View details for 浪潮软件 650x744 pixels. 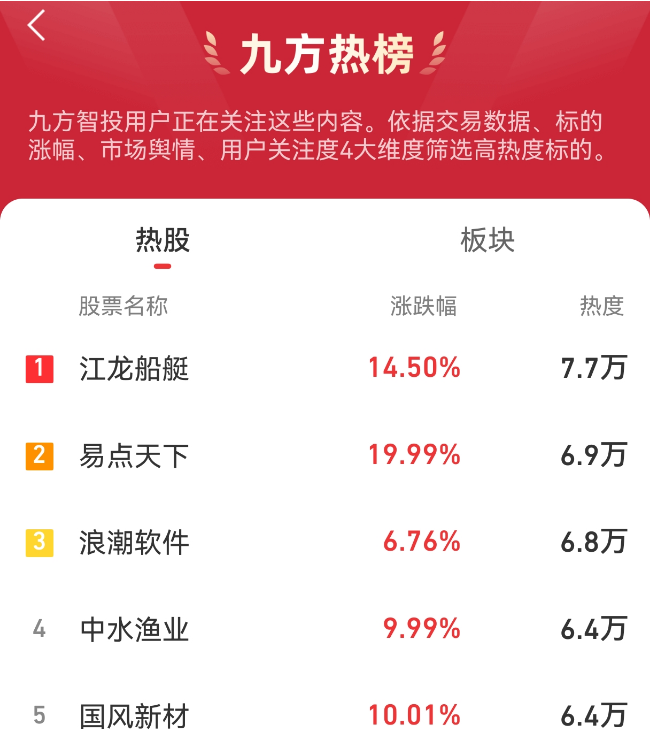click(x=134, y=543)
